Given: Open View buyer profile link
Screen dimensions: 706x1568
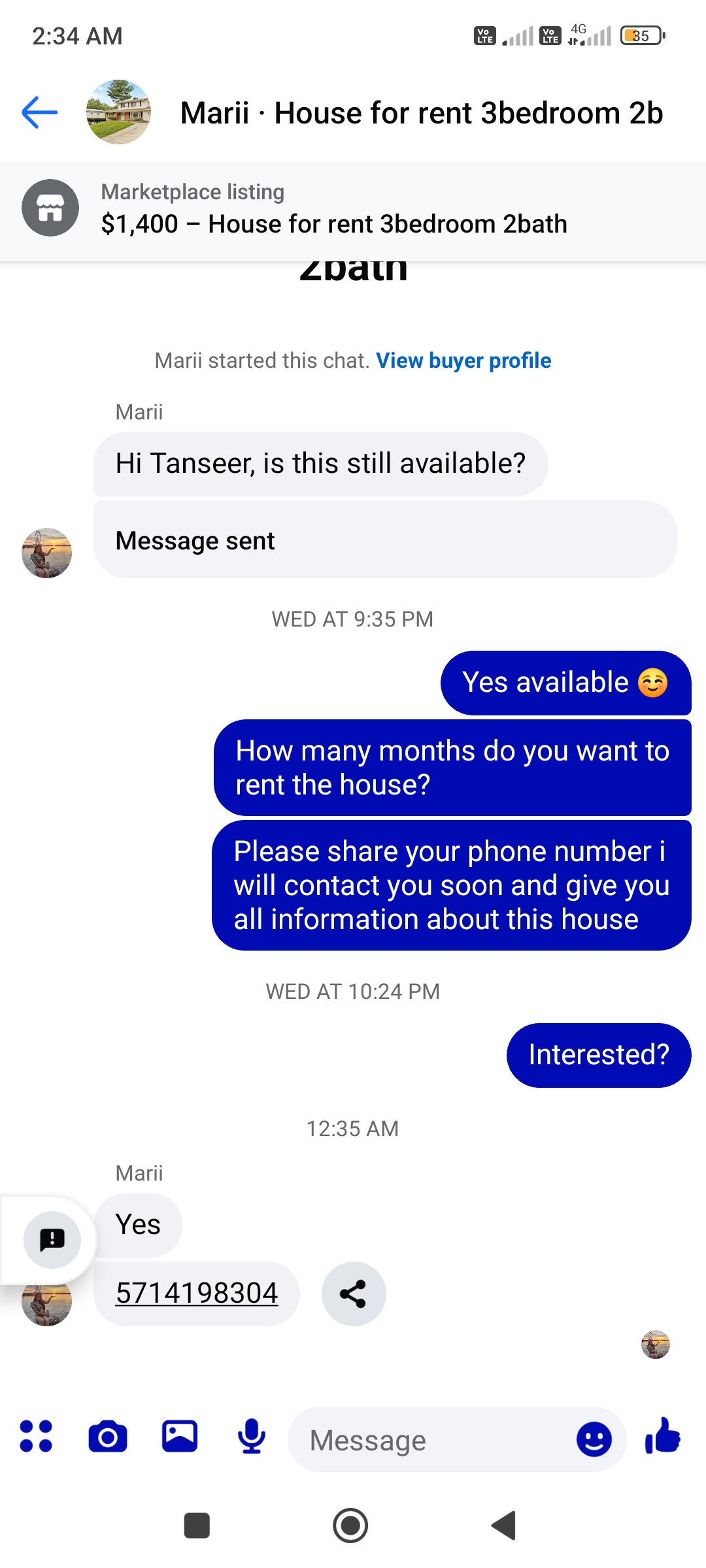Looking at the screenshot, I should click(463, 361).
